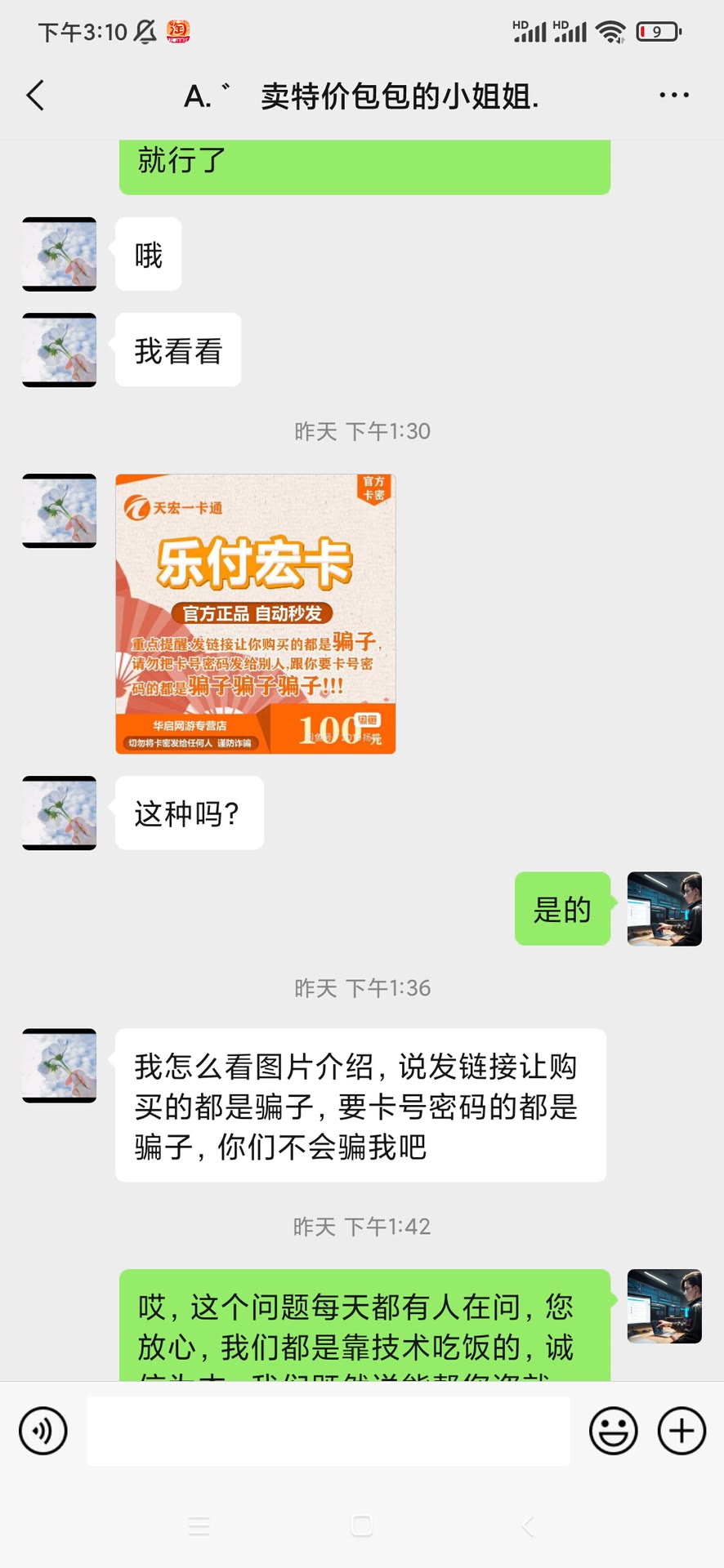Open the 乐付宏卡 image message

click(255, 613)
